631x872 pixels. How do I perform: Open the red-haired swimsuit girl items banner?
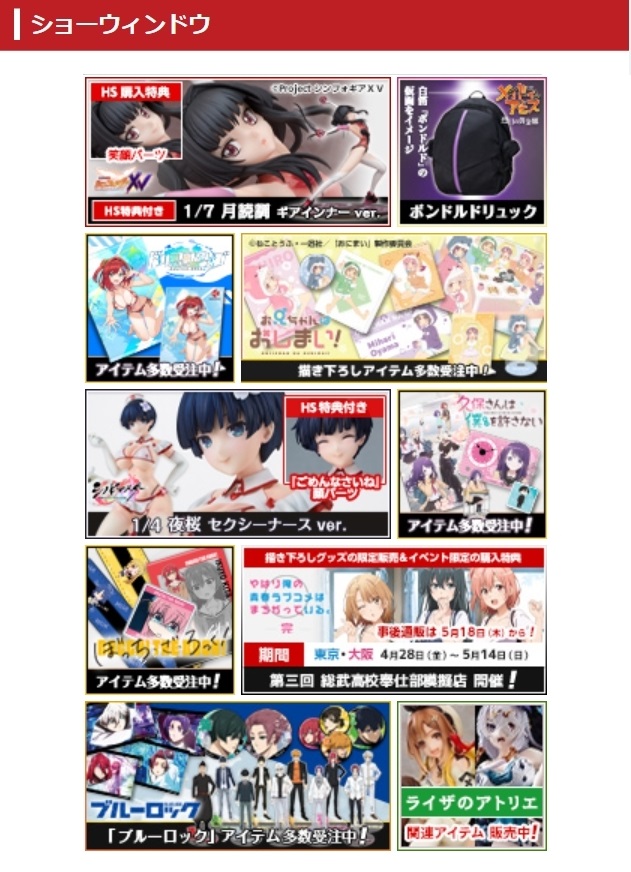(160, 308)
